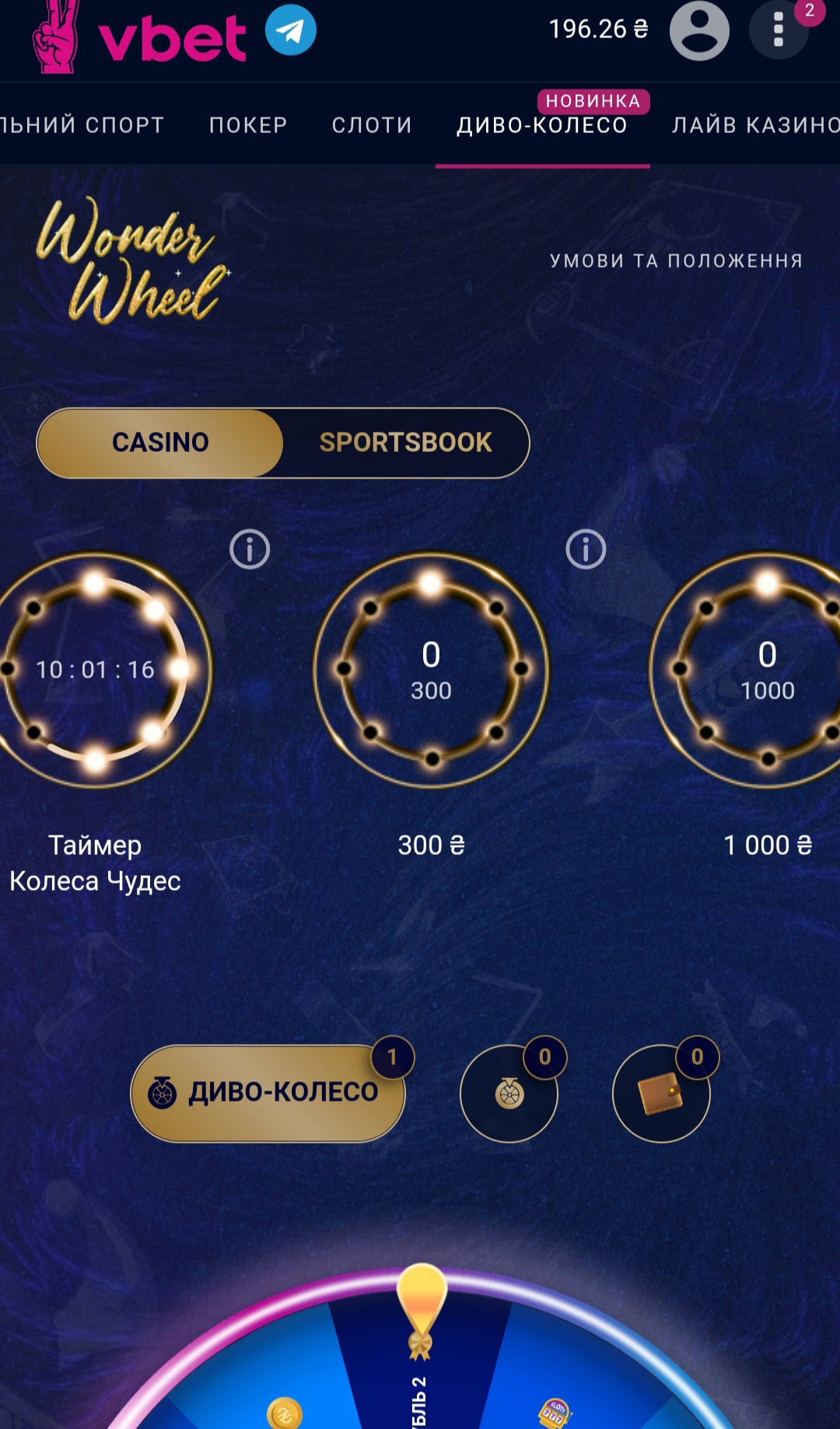Select the ДИВО-КОЛЕСО tab
Image resolution: width=840 pixels, height=1429 pixels.
point(542,125)
